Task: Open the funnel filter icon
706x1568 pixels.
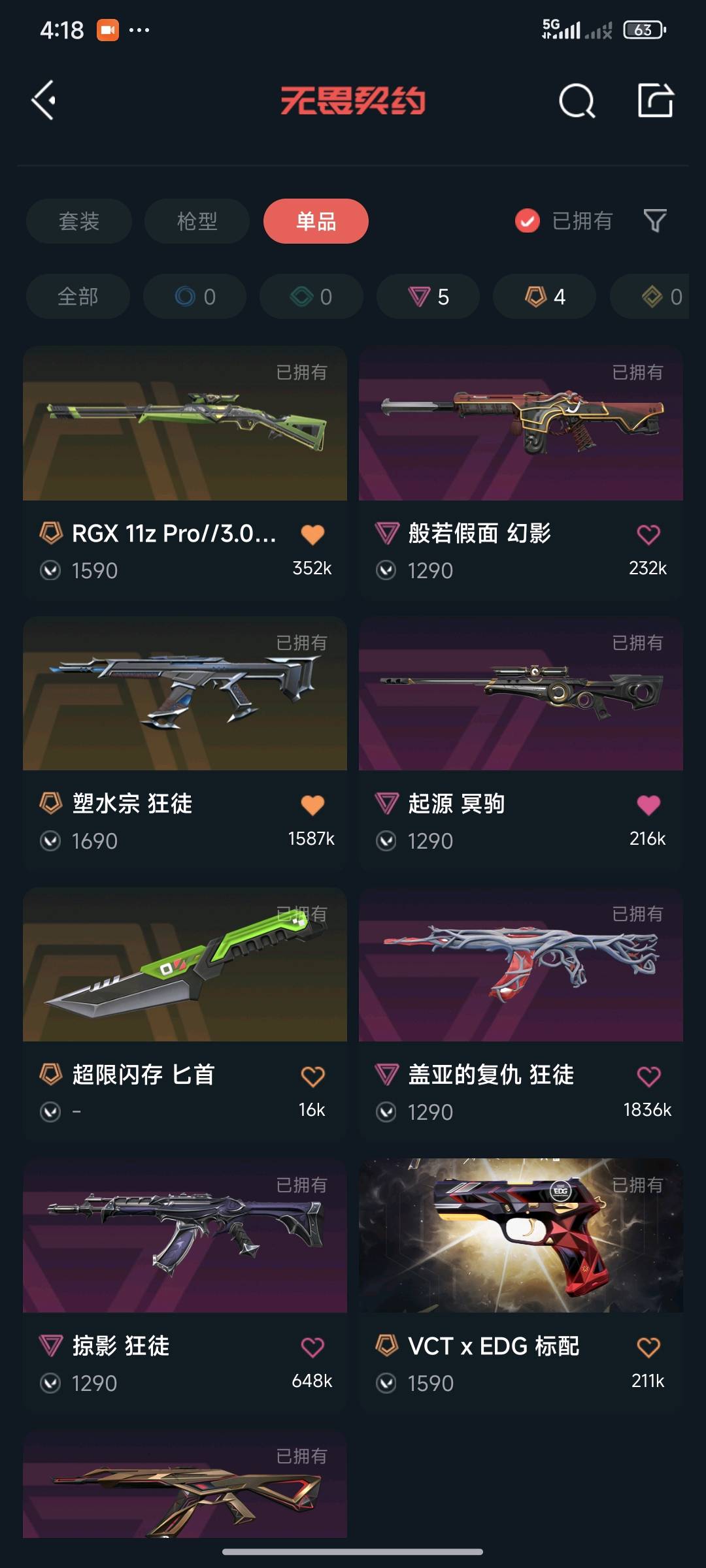Action: (x=654, y=221)
